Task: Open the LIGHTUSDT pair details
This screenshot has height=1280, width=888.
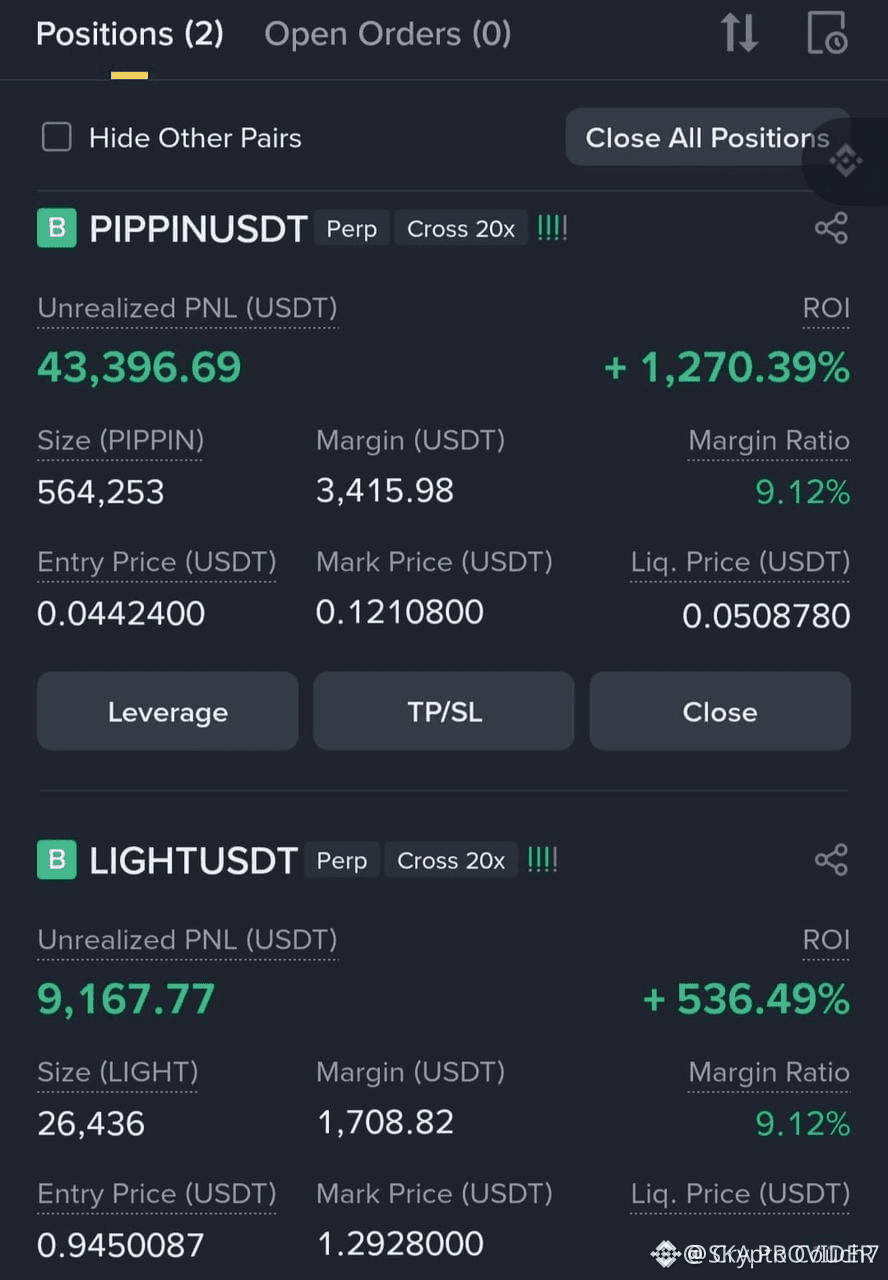Action: tap(192, 861)
